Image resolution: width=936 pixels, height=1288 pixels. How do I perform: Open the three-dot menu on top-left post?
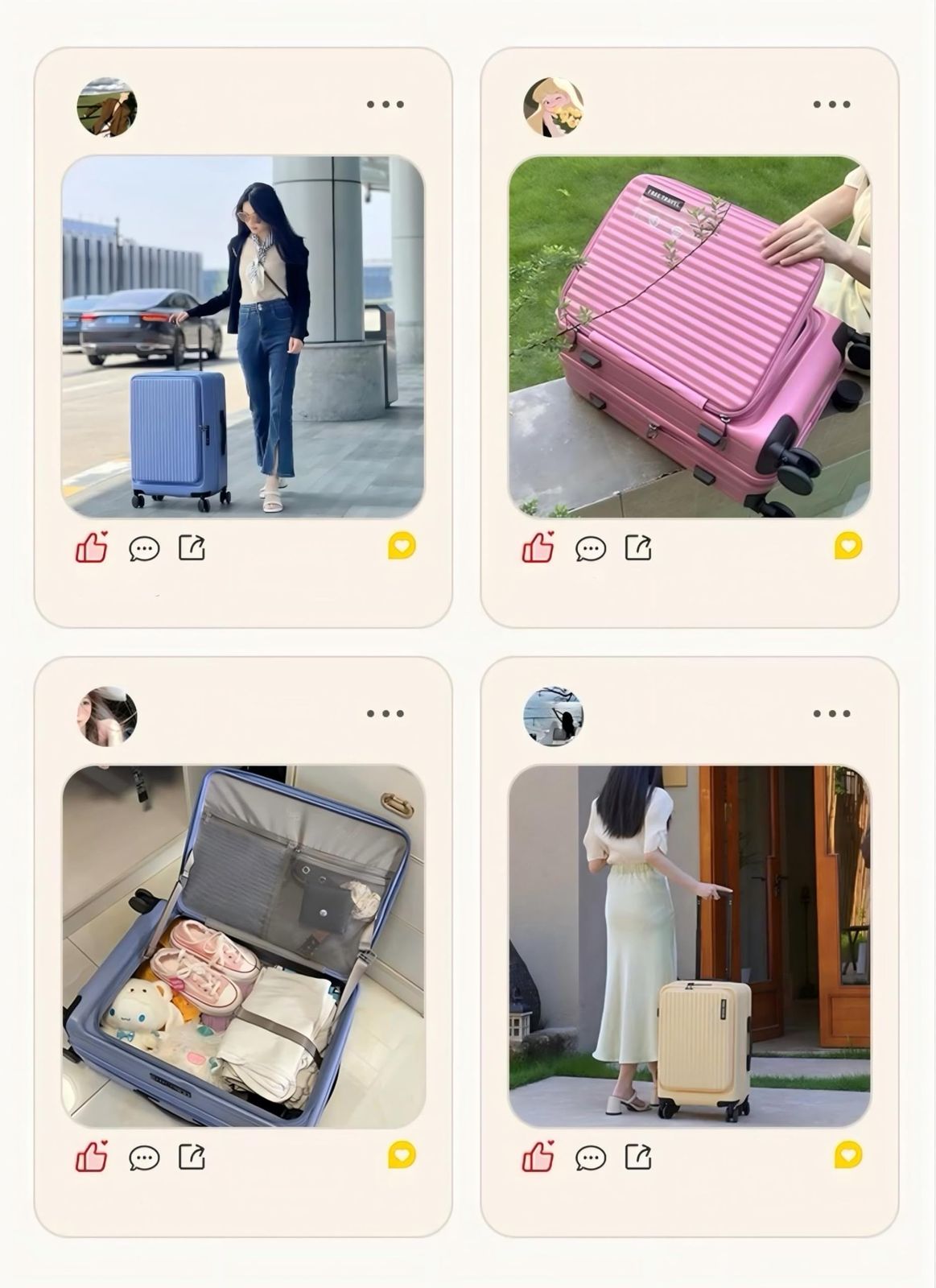point(385,103)
